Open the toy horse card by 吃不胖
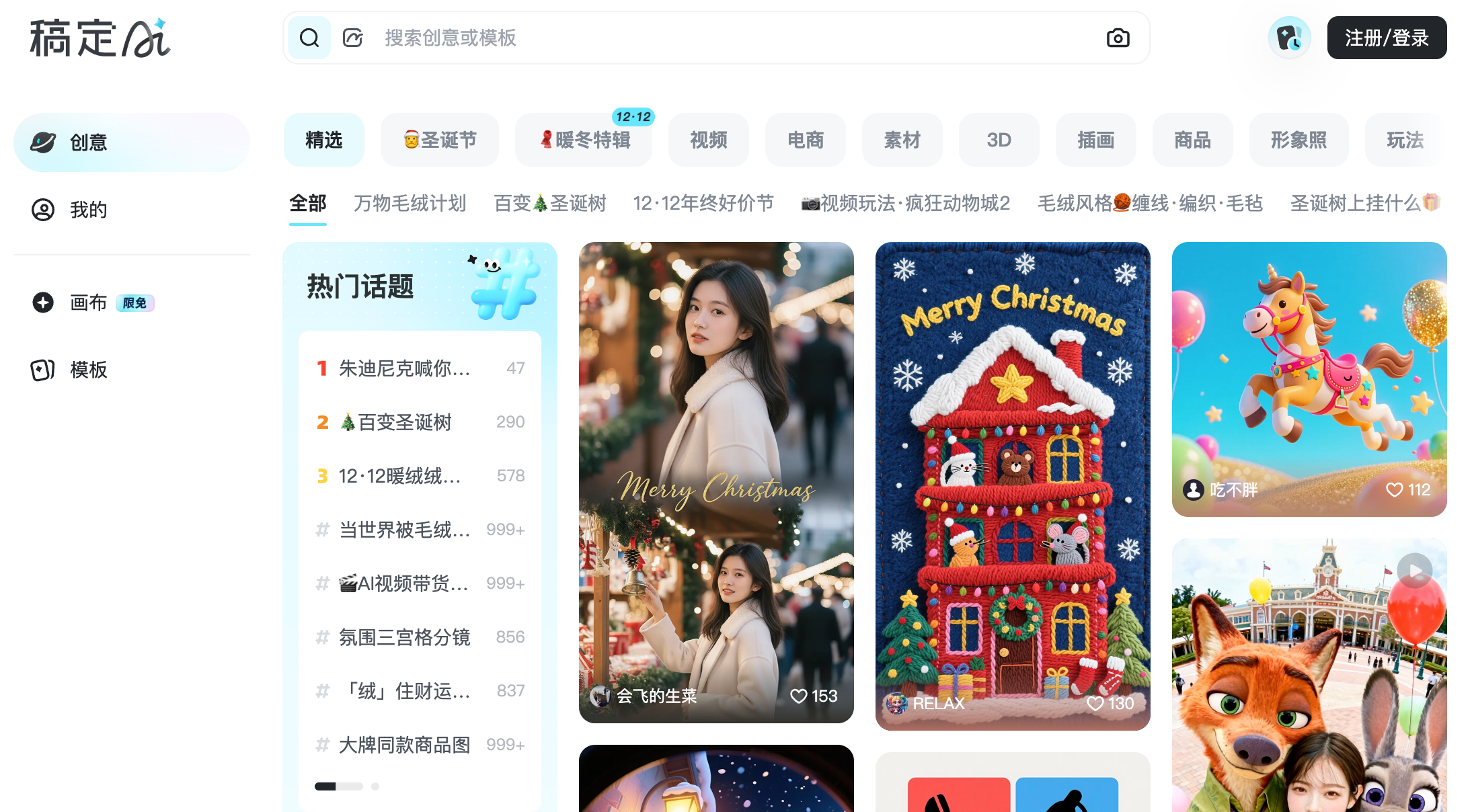1474x812 pixels. (1309, 376)
